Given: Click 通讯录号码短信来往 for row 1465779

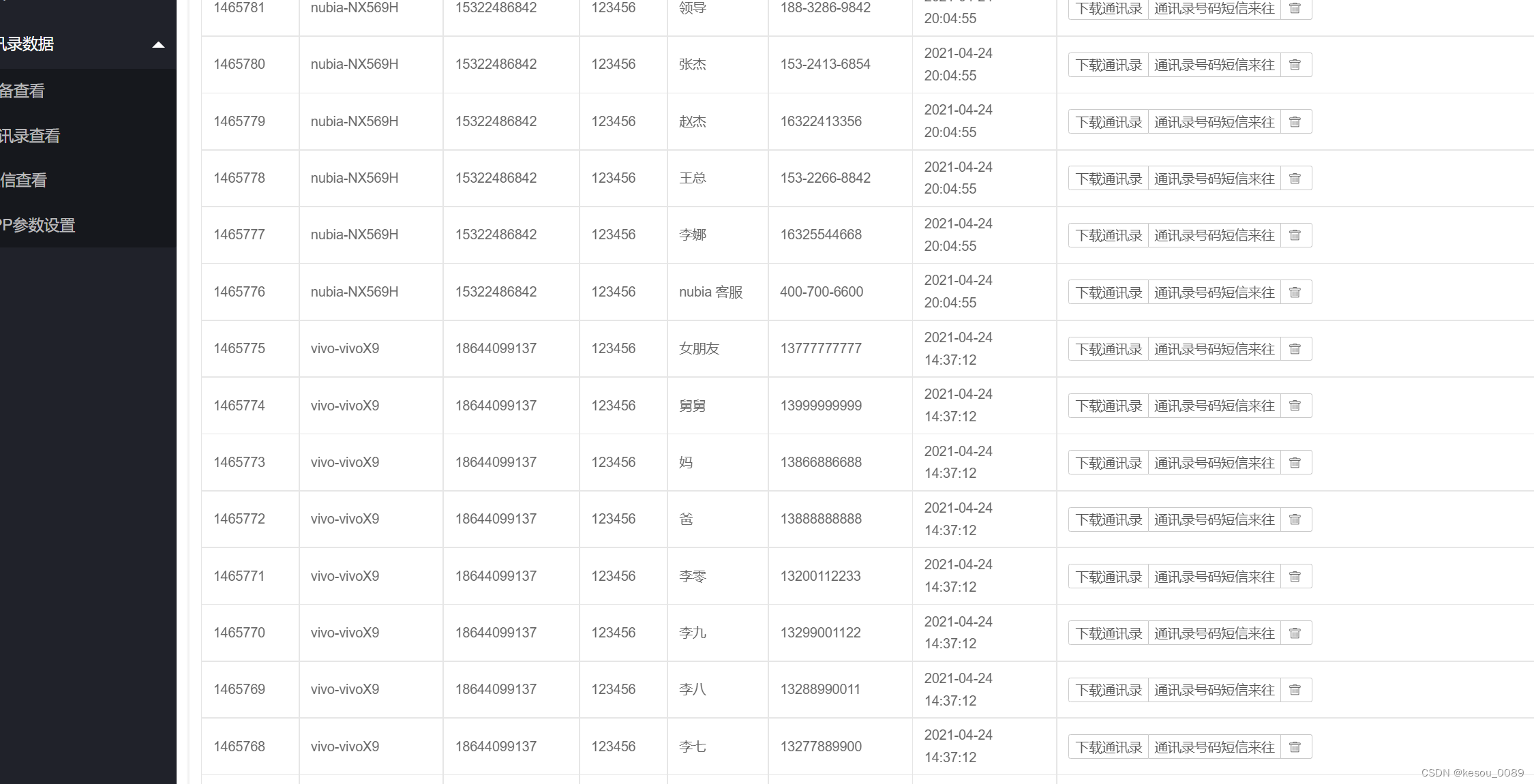Looking at the screenshot, I should [x=1214, y=122].
